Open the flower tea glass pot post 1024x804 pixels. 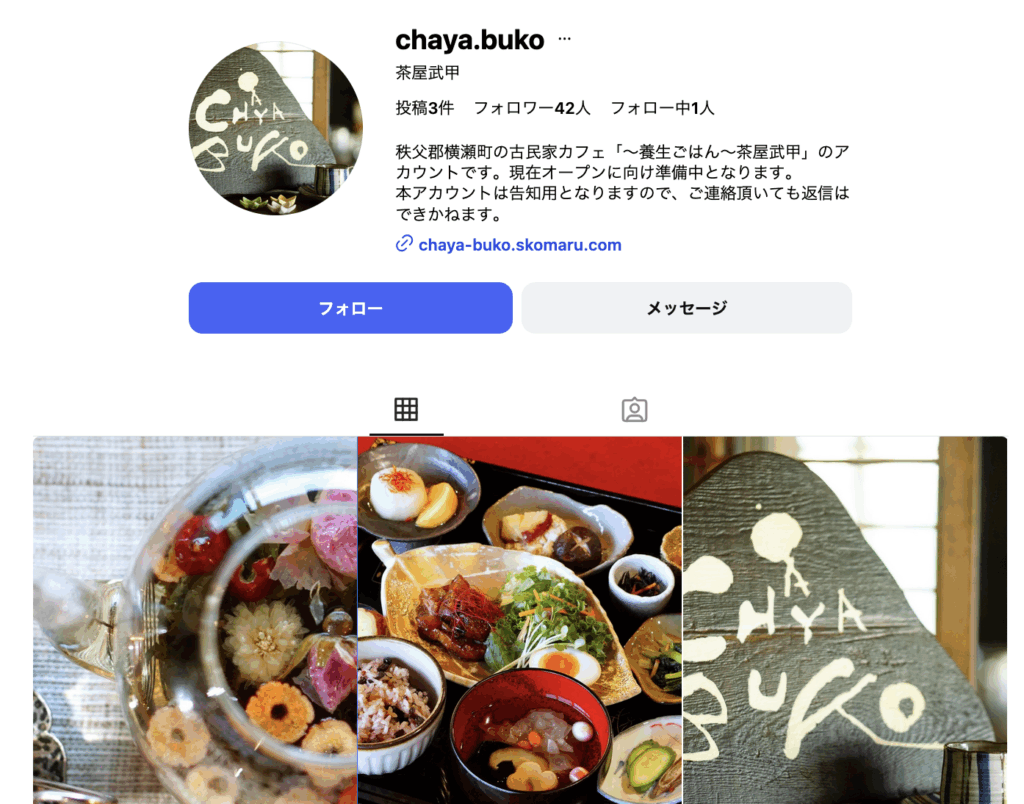[x=195, y=620]
